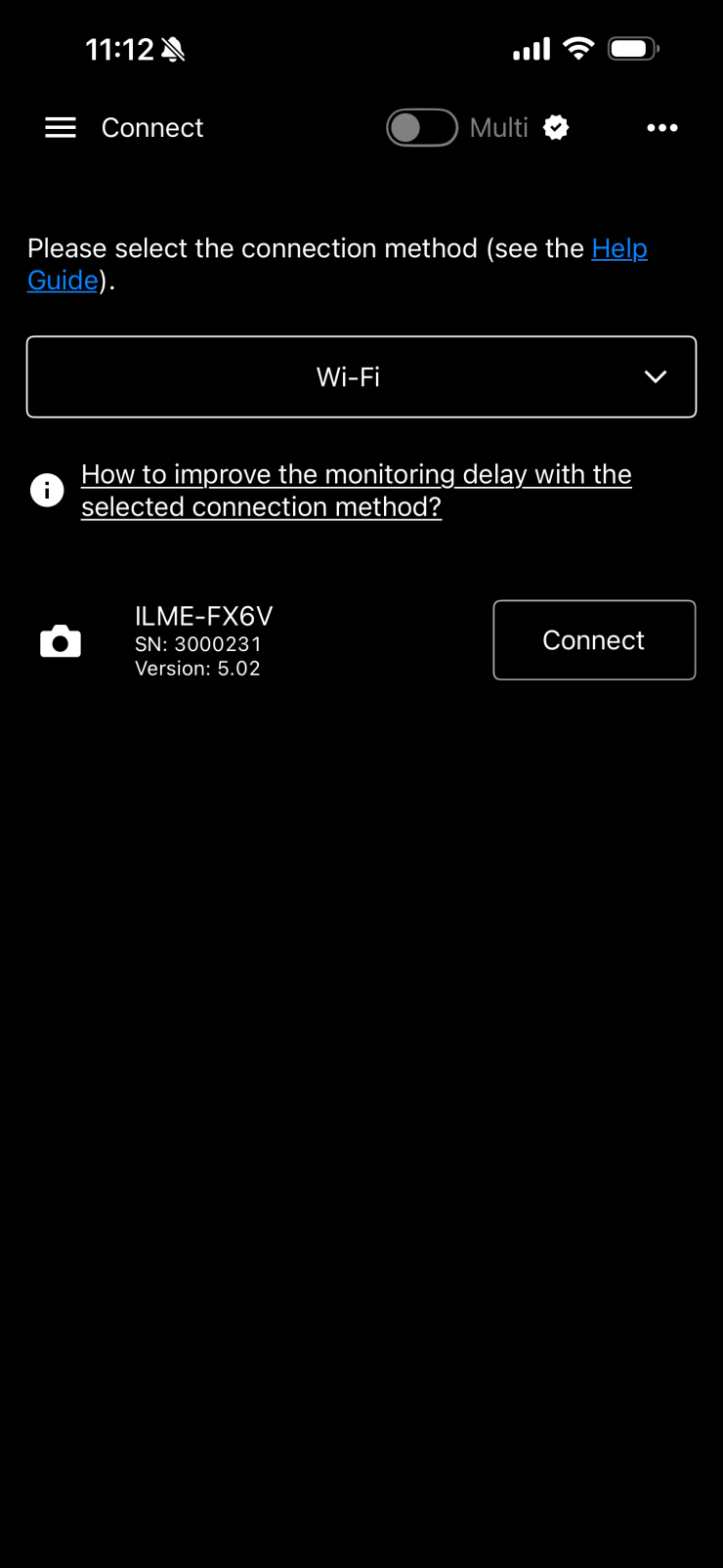Screen dimensions: 723x1568
Task: Open the hamburger drawer menu
Action: click(60, 128)
